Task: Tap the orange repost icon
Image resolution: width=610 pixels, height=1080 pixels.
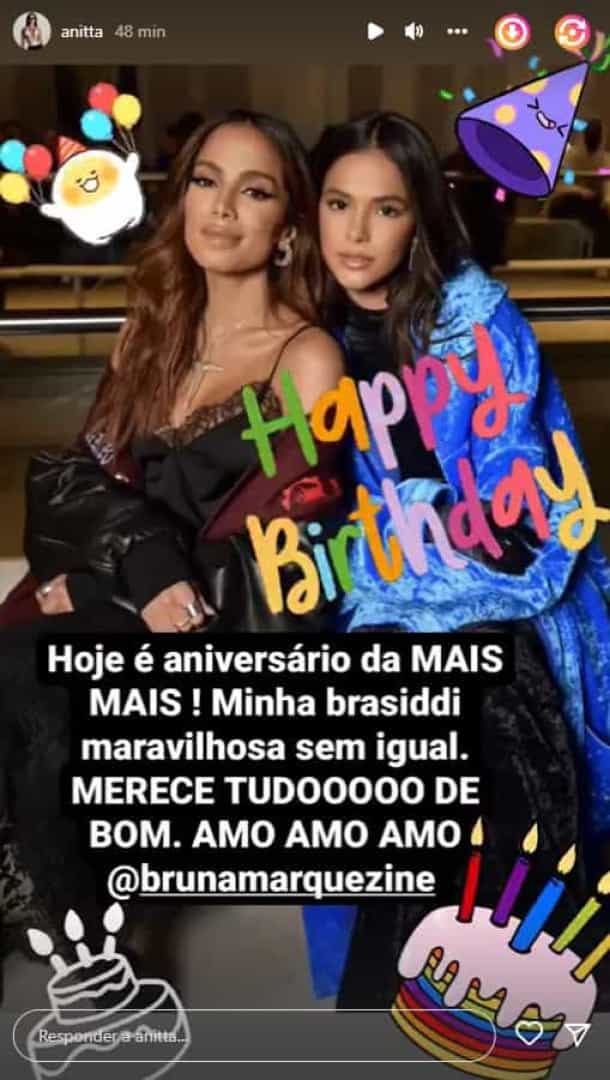Action: 573,31
